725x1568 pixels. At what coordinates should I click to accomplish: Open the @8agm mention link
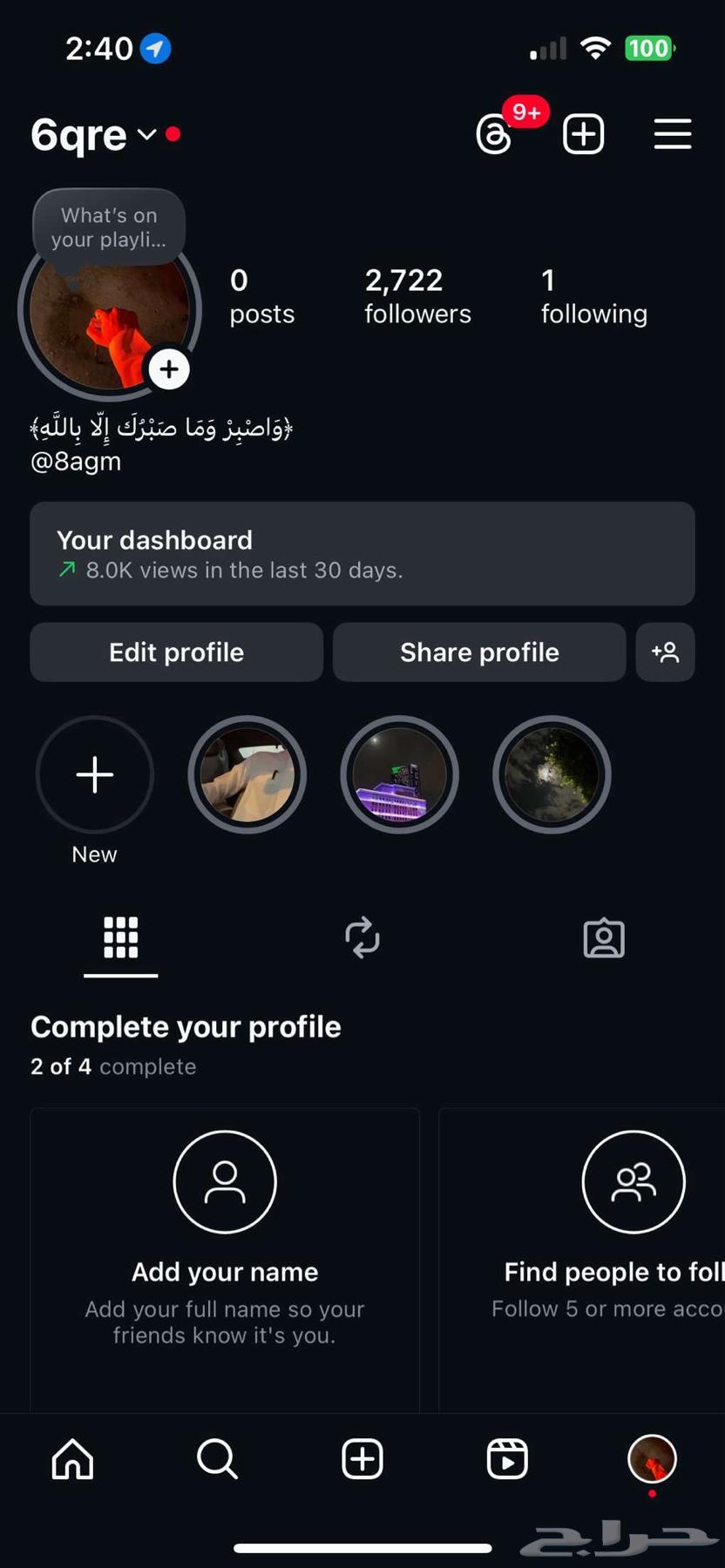[76, 461]
